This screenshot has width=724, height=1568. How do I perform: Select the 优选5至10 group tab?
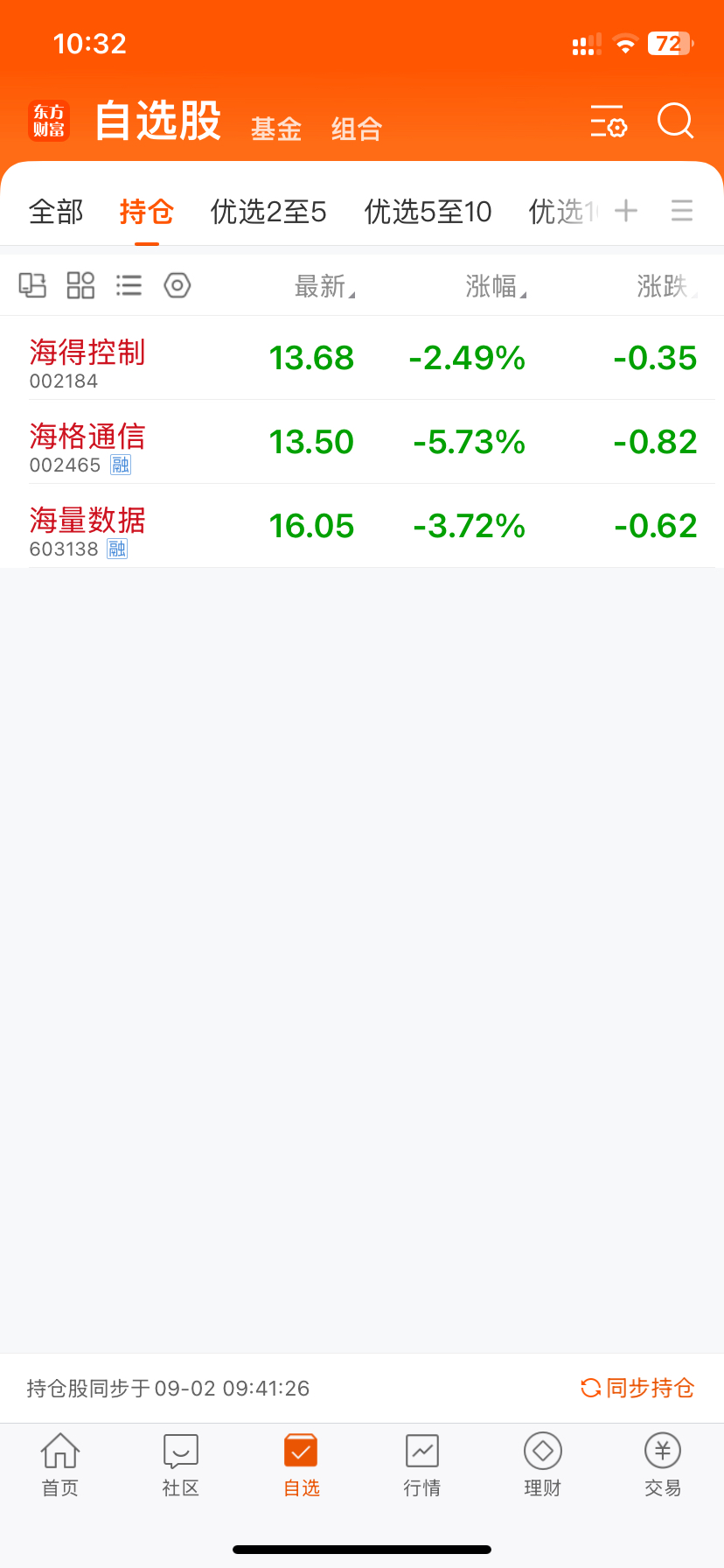(428, 212)
